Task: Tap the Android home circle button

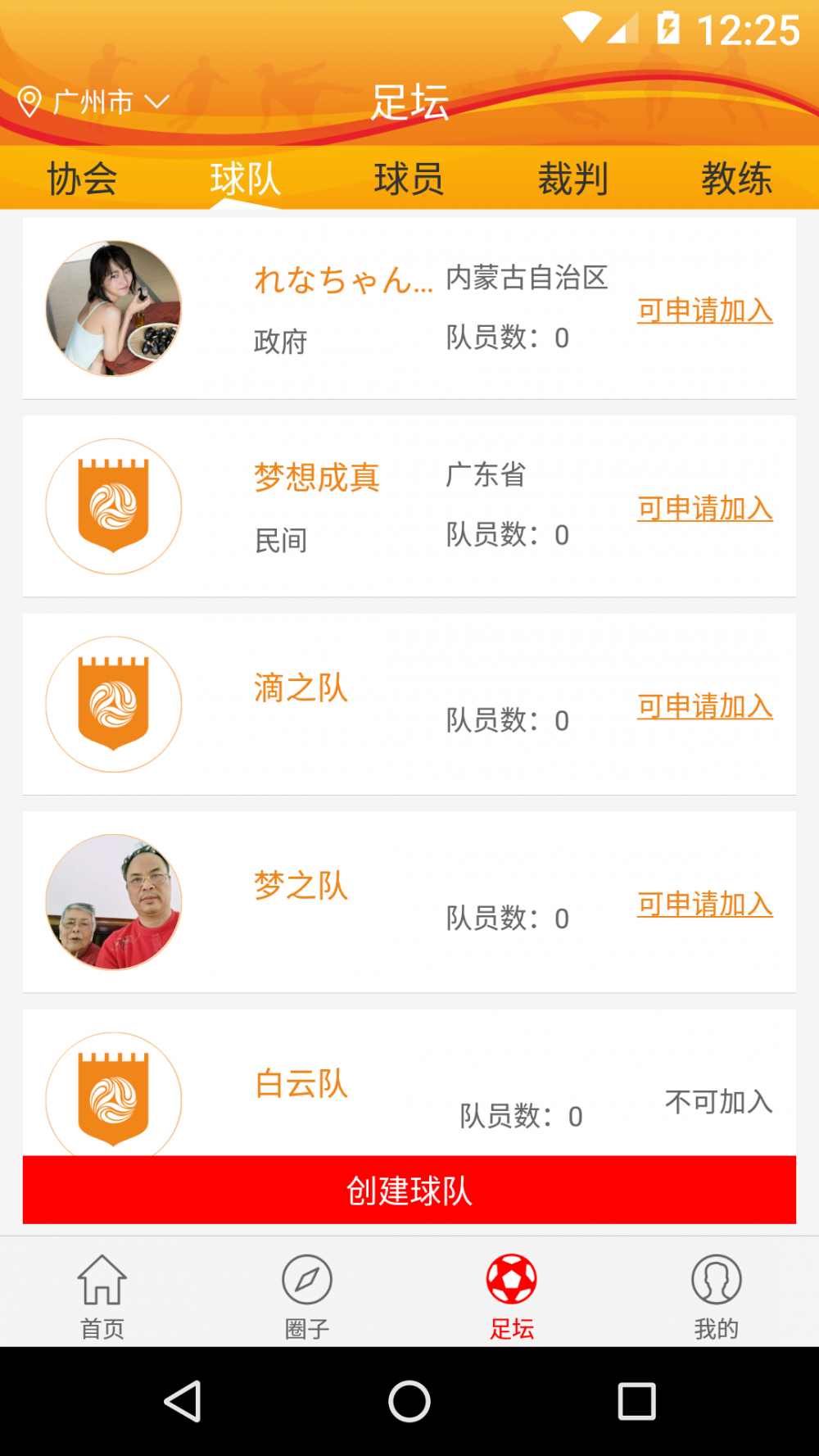Action: pyautogui.click(x=409, y=1403)
